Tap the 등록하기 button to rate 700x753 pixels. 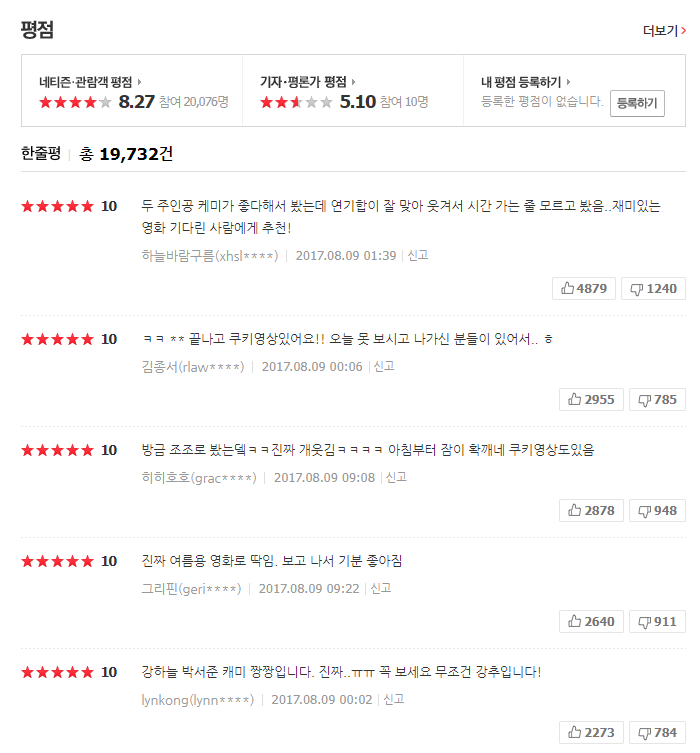click(637, 103)
